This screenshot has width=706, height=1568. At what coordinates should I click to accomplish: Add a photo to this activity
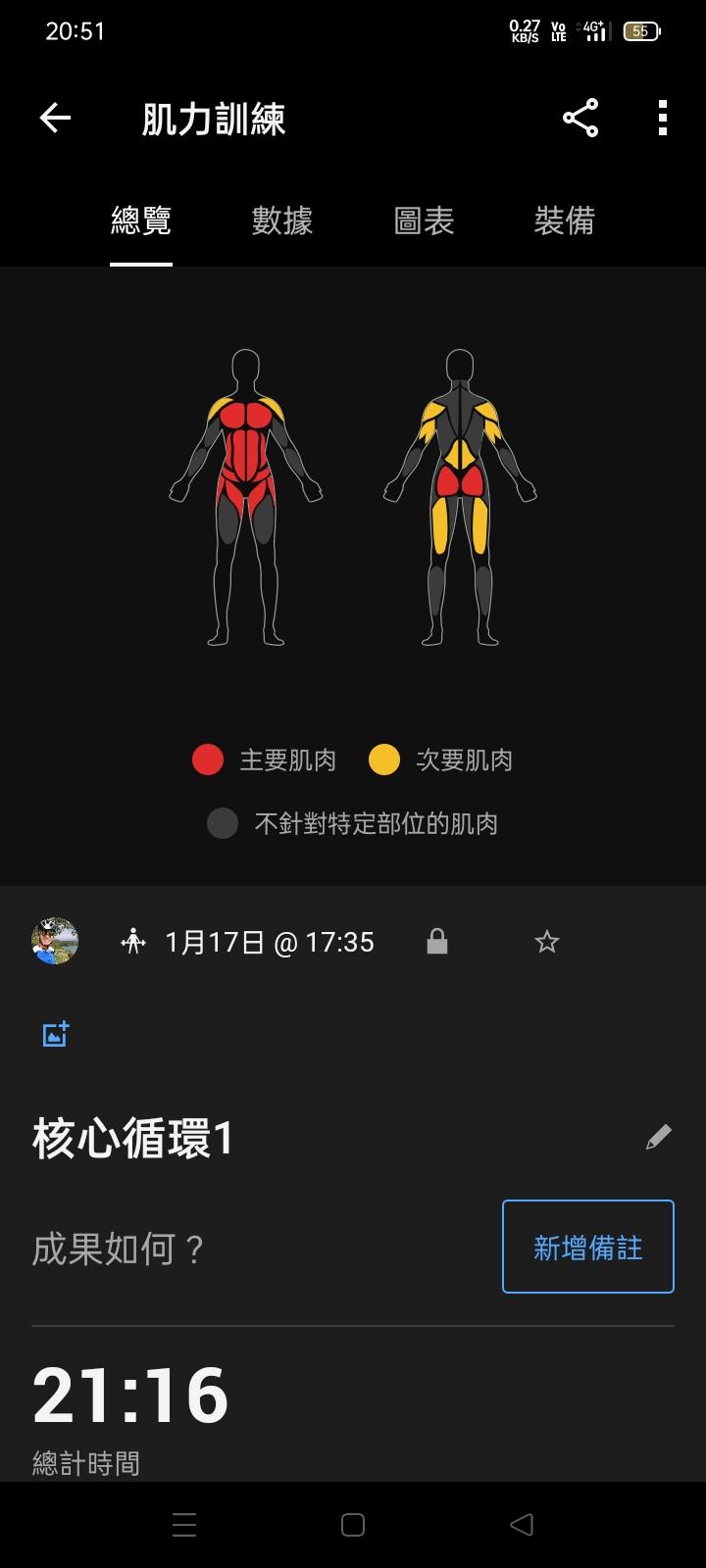[56, 1034]
